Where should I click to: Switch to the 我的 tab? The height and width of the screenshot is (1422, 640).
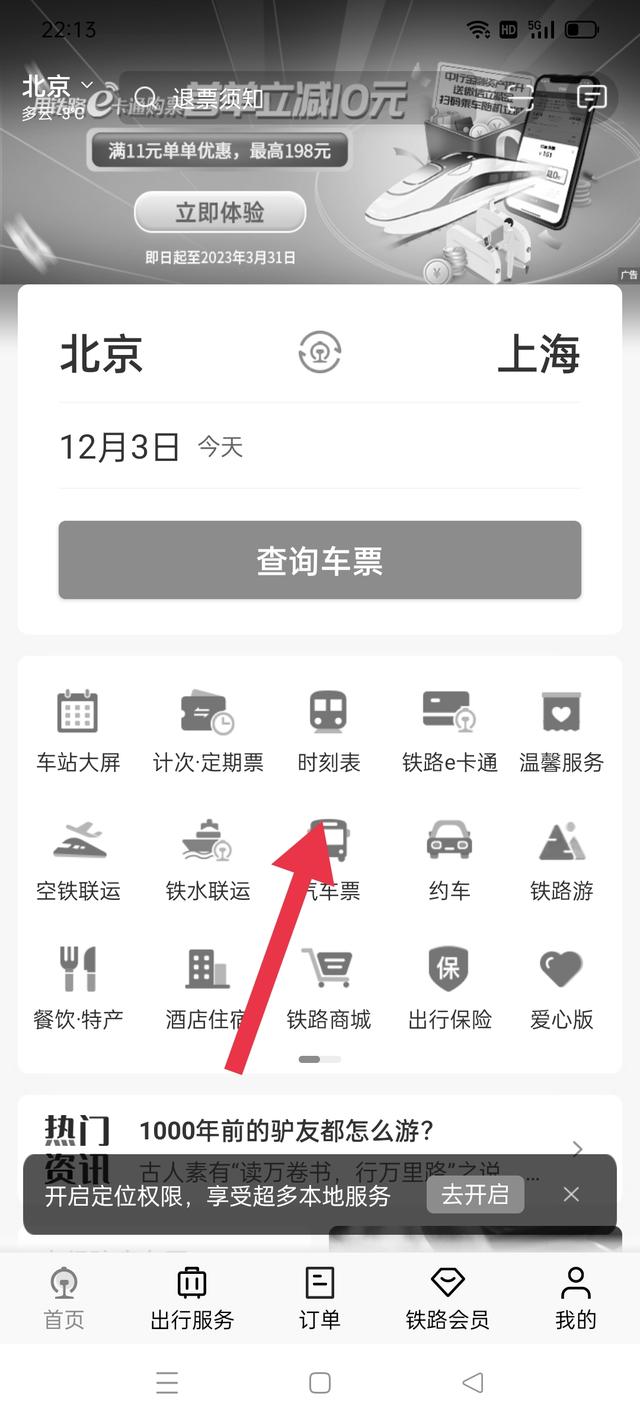(x=576, y=1298)
